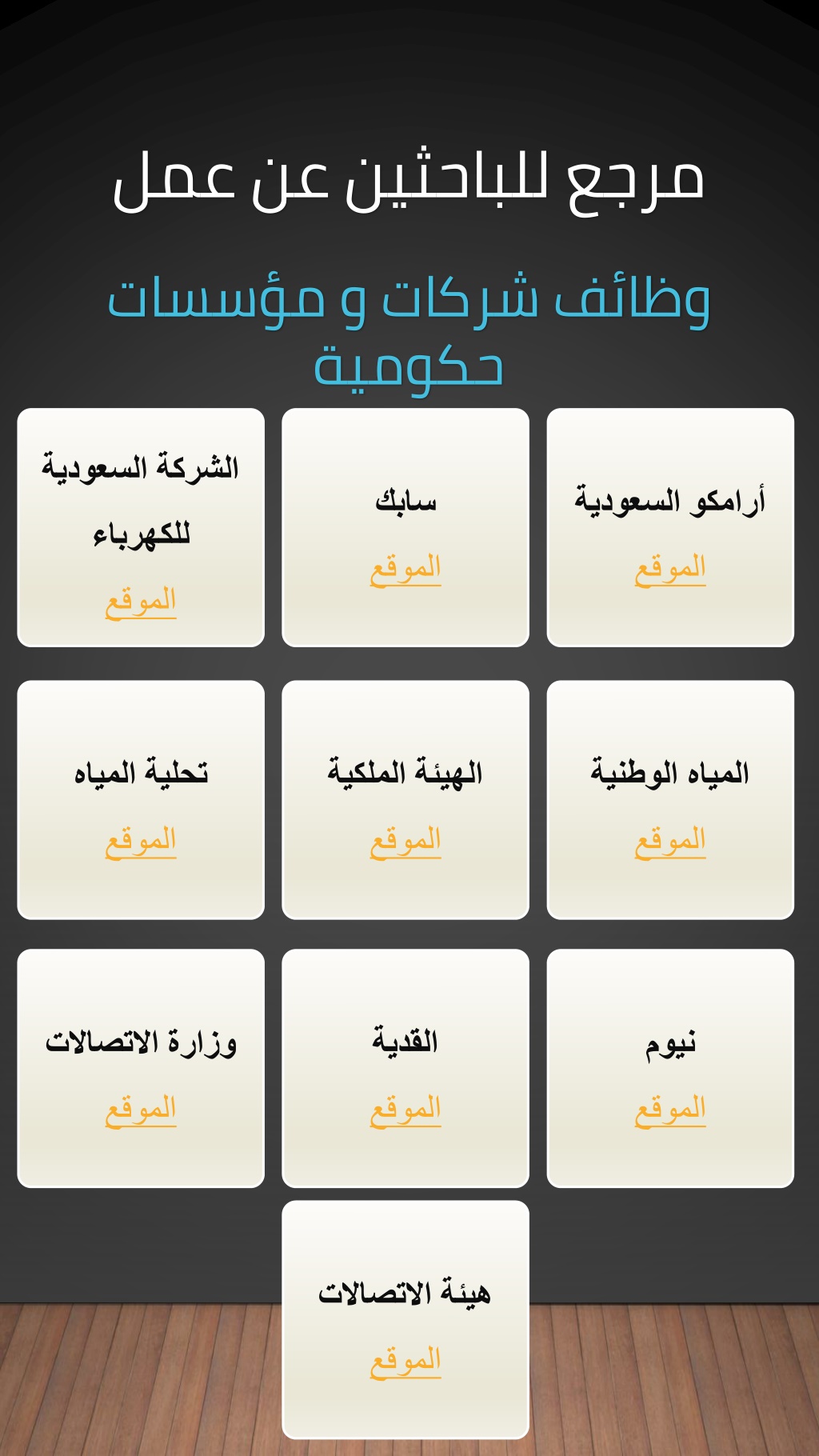Screen dimensions: 819x1456
Task: Open the الموقع link under أرامكو السعودية
Action: (670, 569)
